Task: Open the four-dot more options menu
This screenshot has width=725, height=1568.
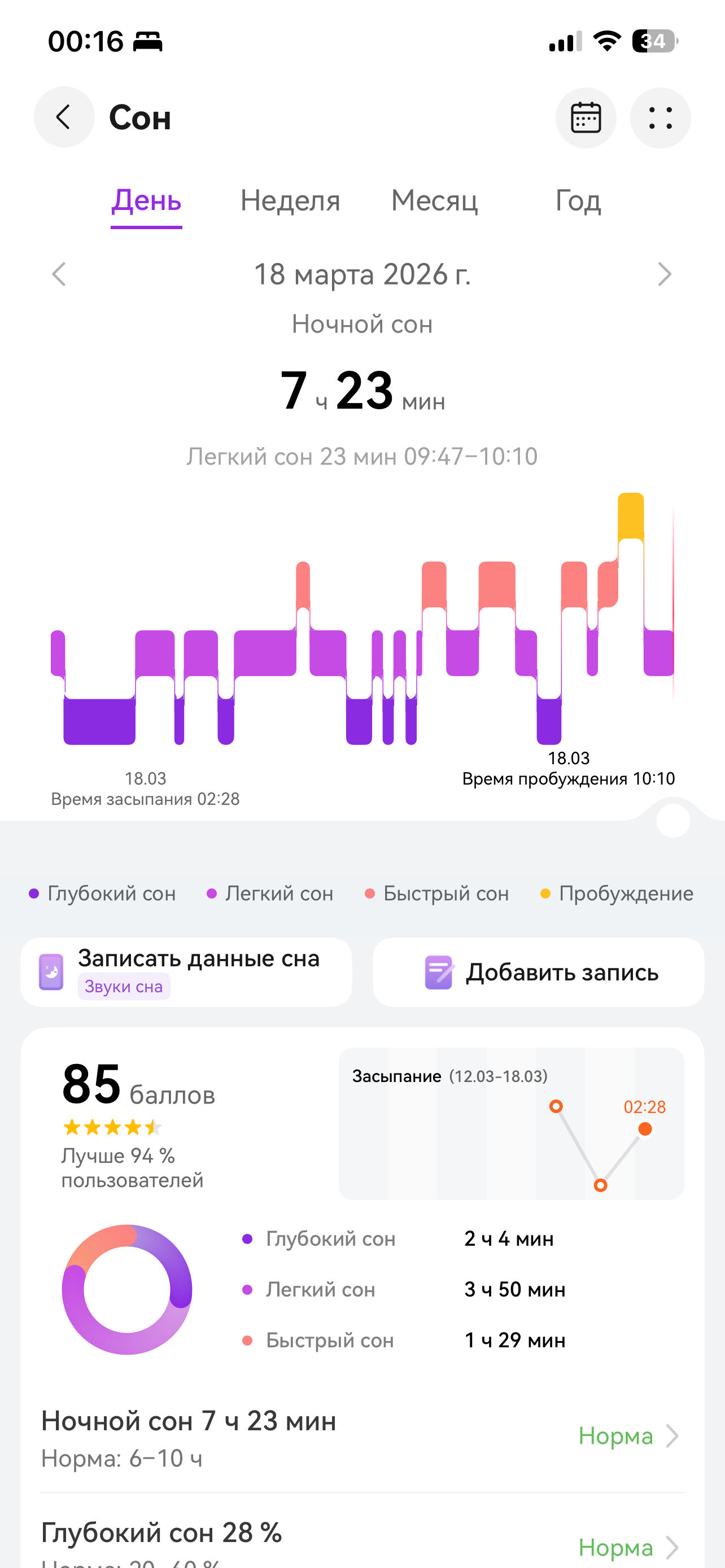Action: coord(660,117)
